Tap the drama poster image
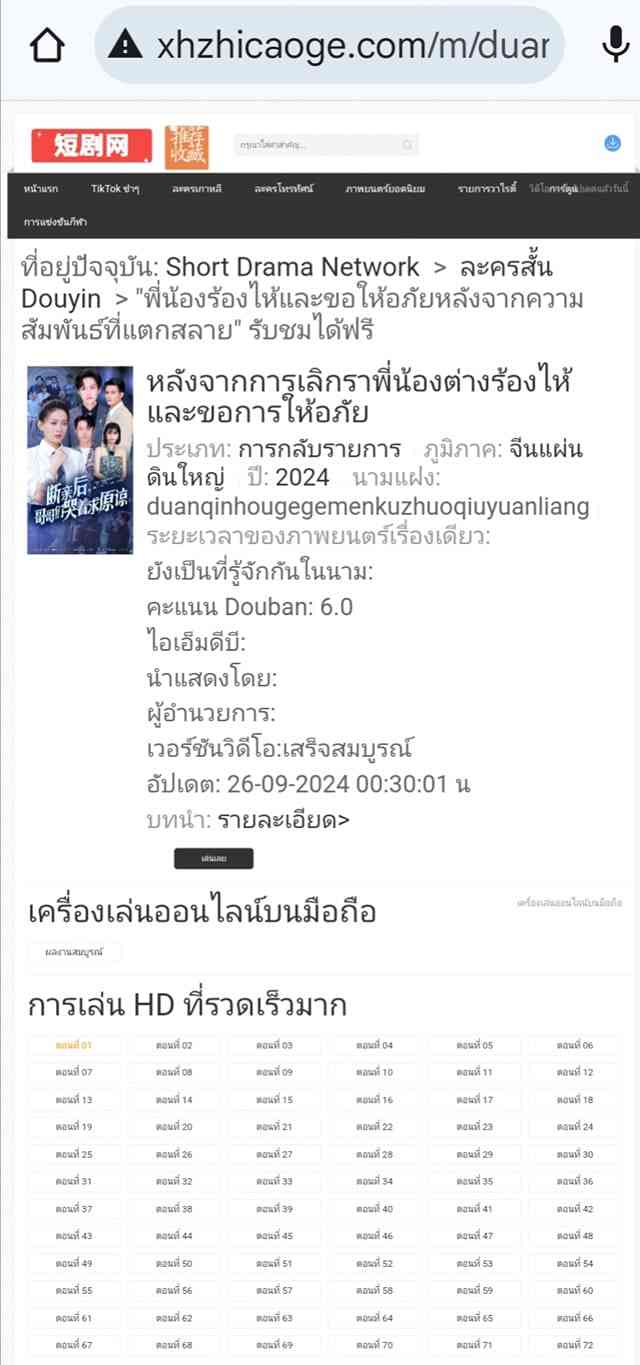This screenshot has height=1365, width=640. tap(80, 460)
